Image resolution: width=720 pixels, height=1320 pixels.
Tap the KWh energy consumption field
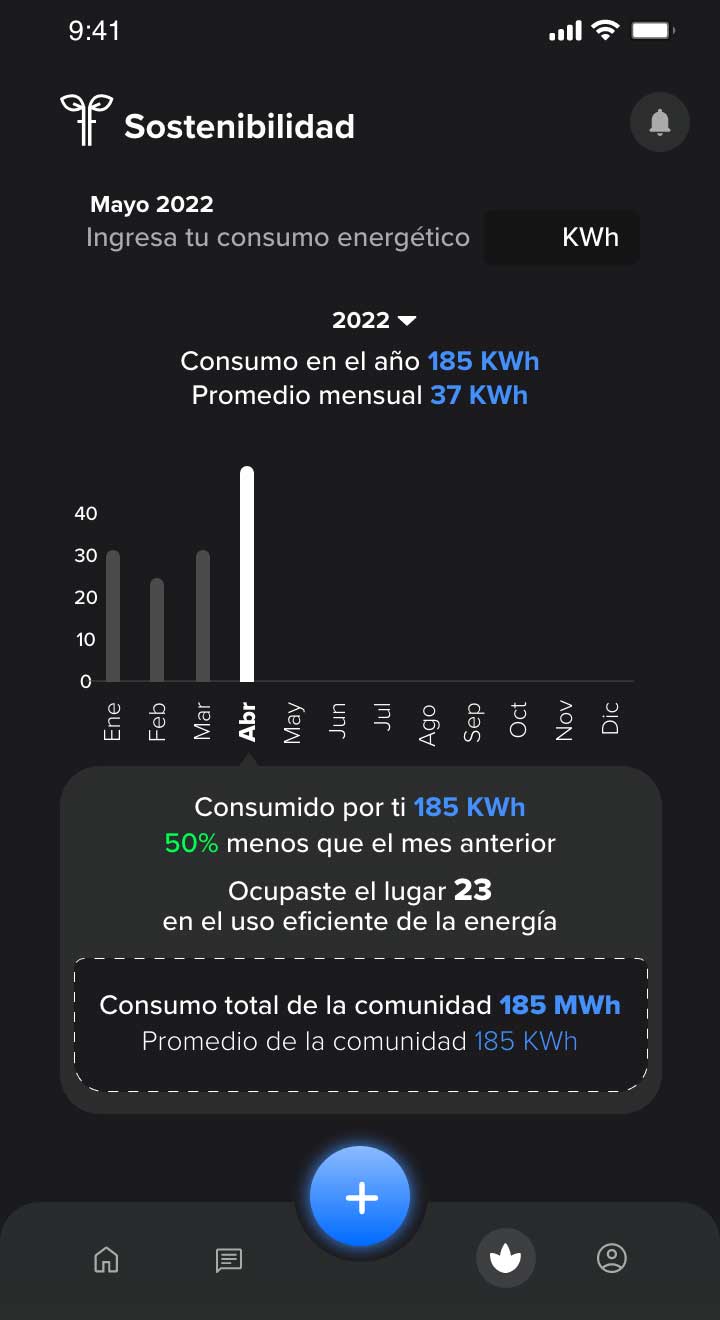point(561,238)
